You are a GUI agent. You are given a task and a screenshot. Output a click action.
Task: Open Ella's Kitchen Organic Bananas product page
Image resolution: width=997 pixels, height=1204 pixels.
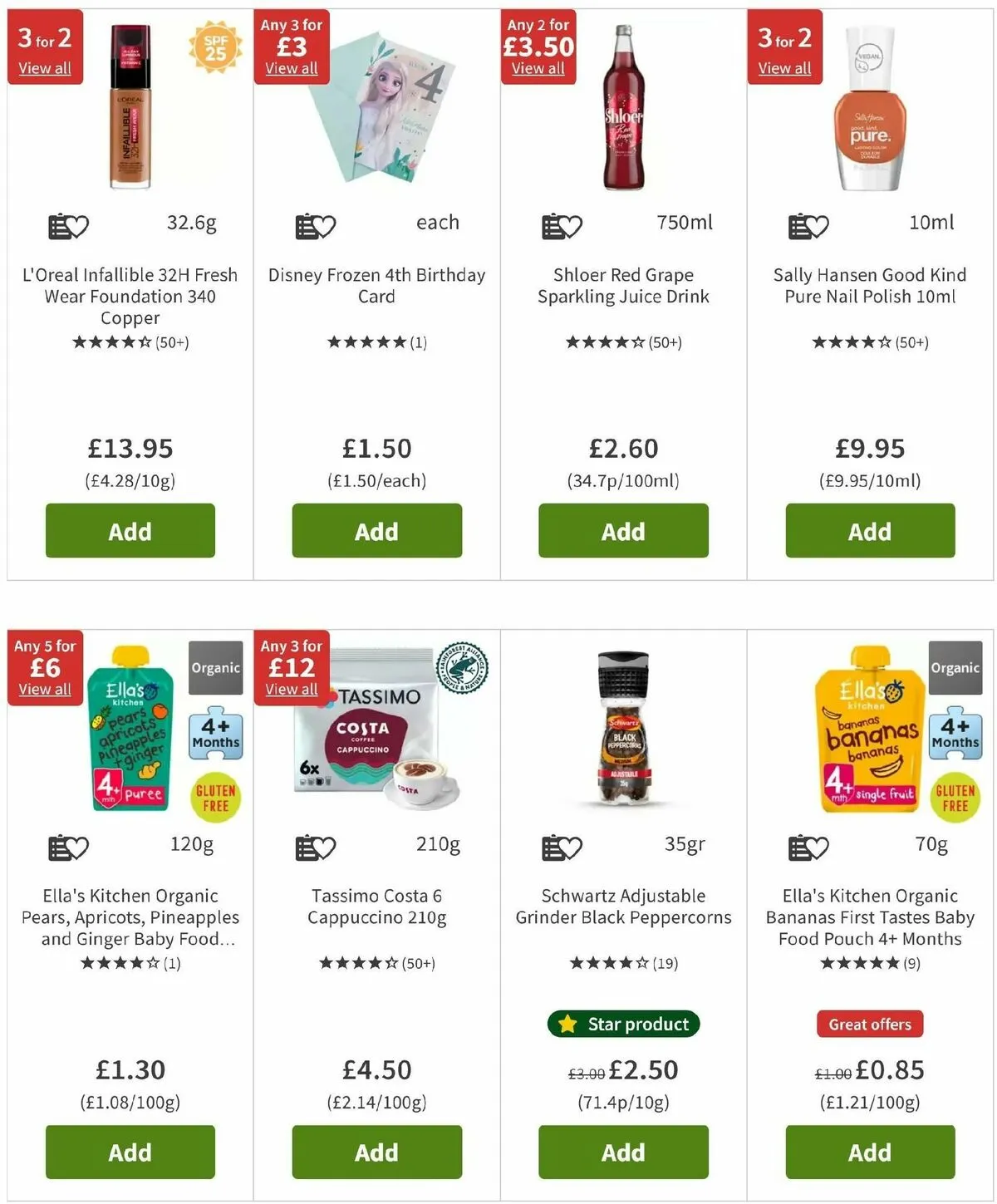coord(870,917)
